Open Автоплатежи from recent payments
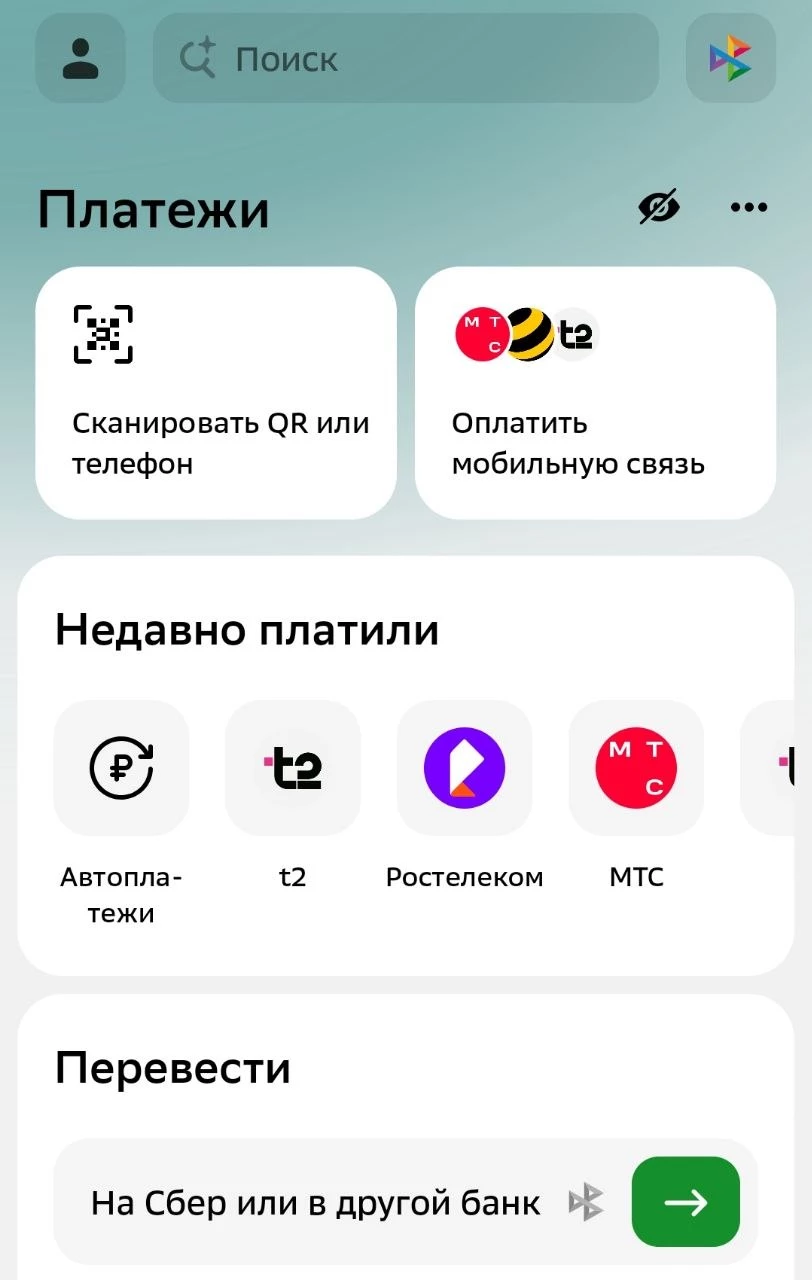The height and width of the screenshot is (1280, 812). (121, 768)
